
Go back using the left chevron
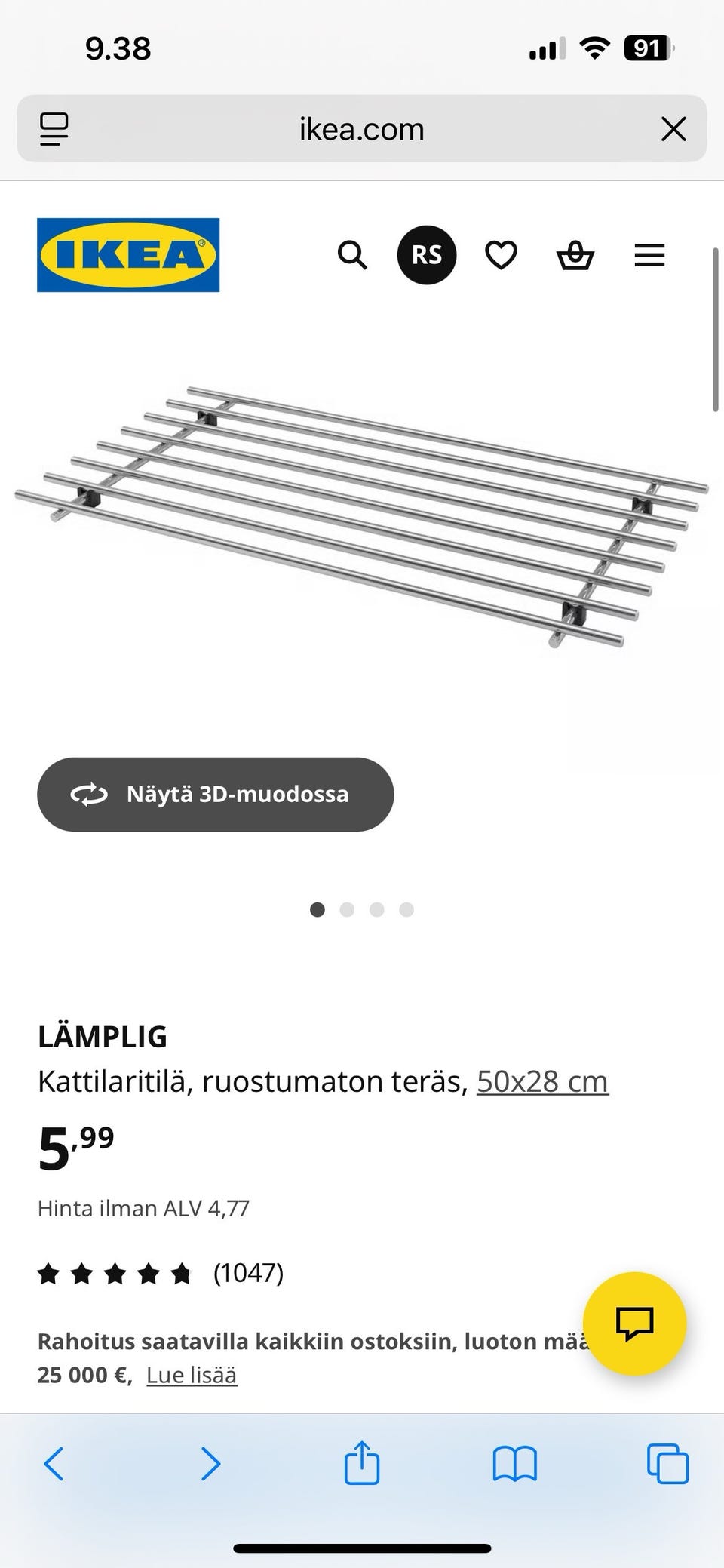54,1464
